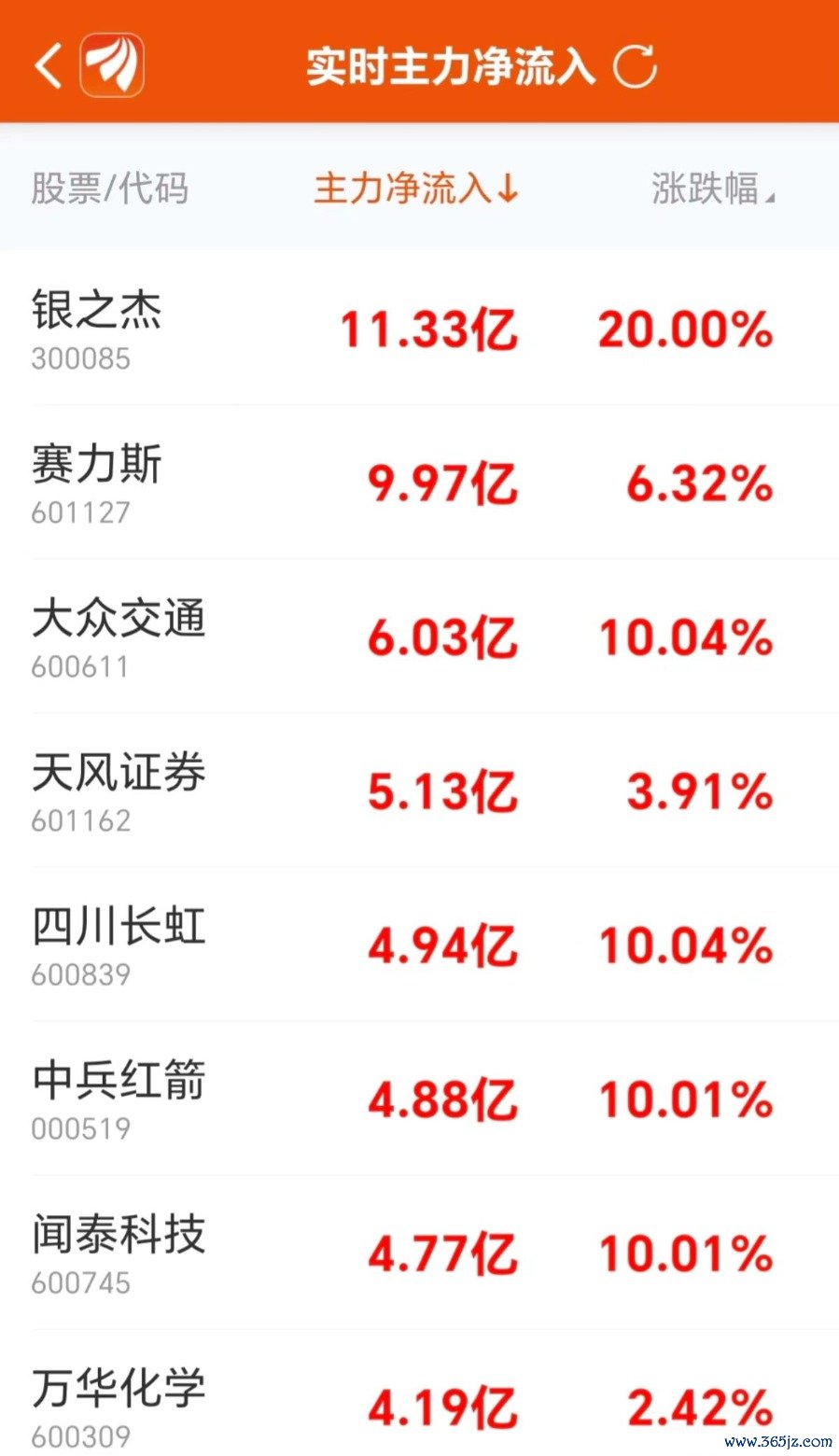View the 大众交通 600611 row
The height and width of the screenshot is (1456, 839).
419,637
